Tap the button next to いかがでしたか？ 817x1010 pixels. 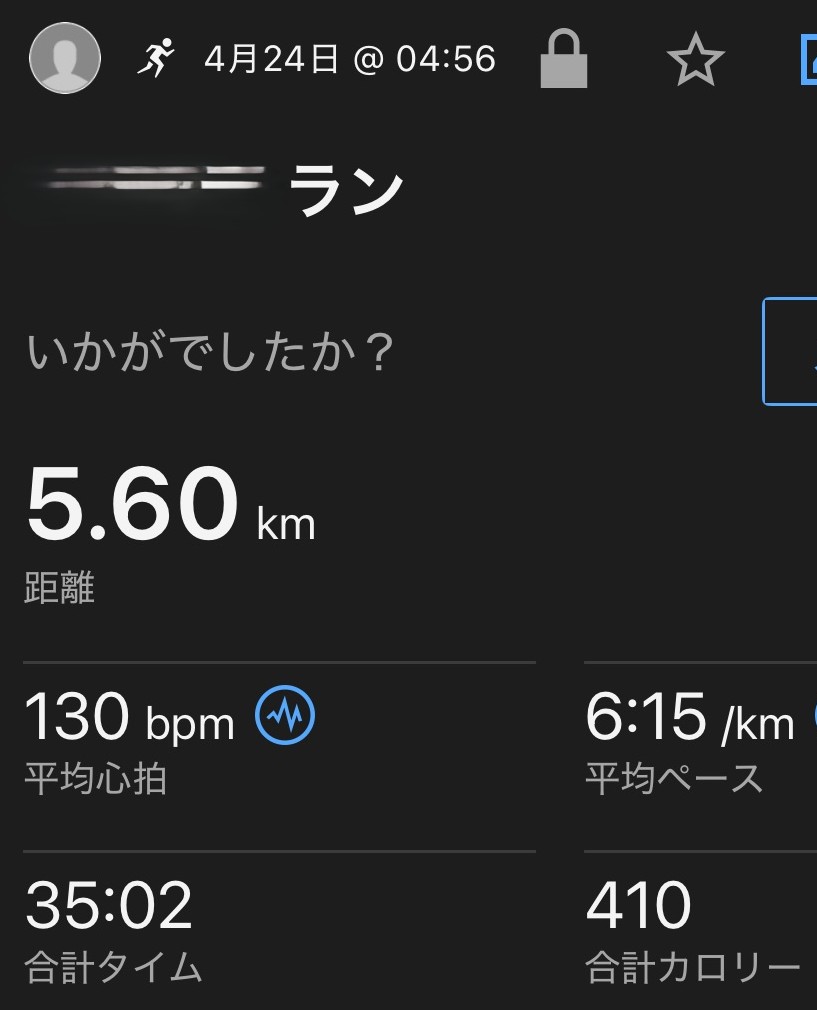792,352
